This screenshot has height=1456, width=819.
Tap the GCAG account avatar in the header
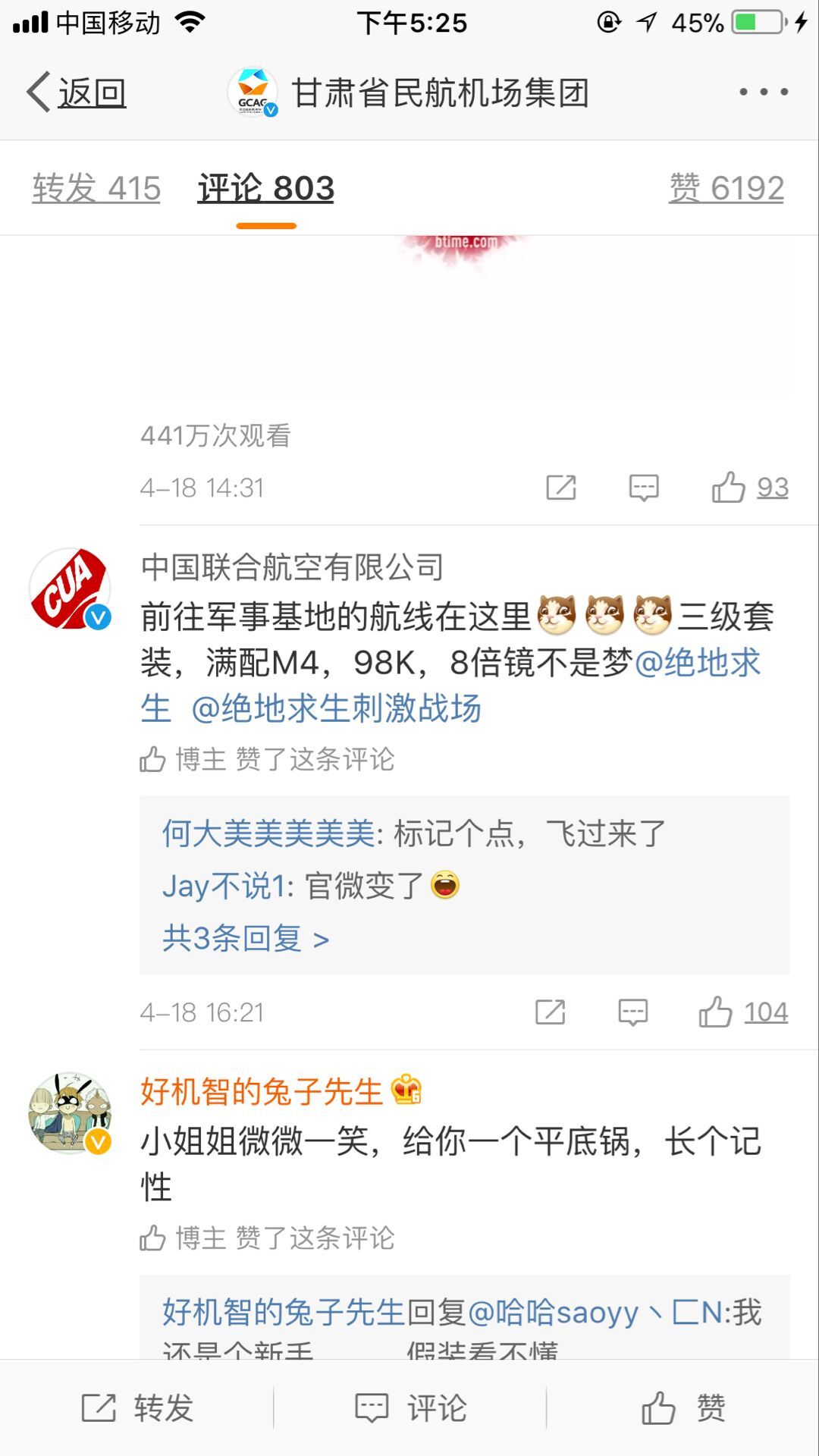click(250, 93)
